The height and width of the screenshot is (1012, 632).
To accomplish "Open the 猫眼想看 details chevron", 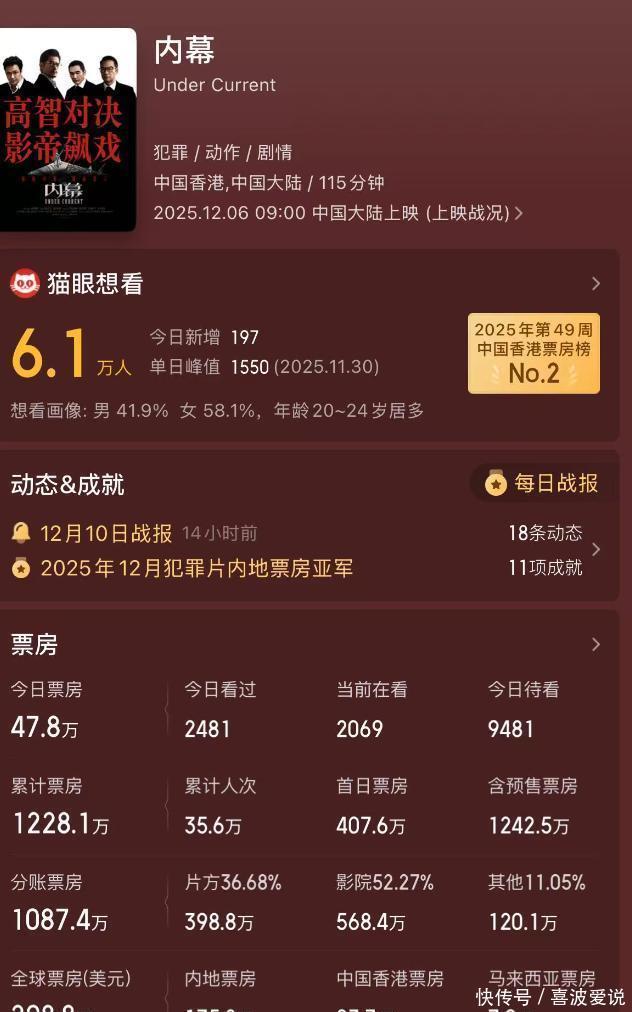I will point(596,284).
